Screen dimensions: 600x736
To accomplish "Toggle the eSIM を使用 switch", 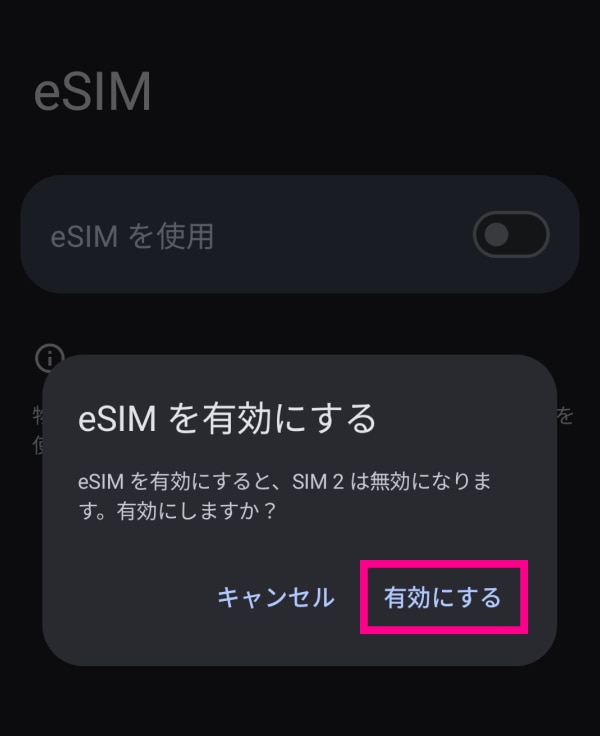I will [x=510, y=236].
